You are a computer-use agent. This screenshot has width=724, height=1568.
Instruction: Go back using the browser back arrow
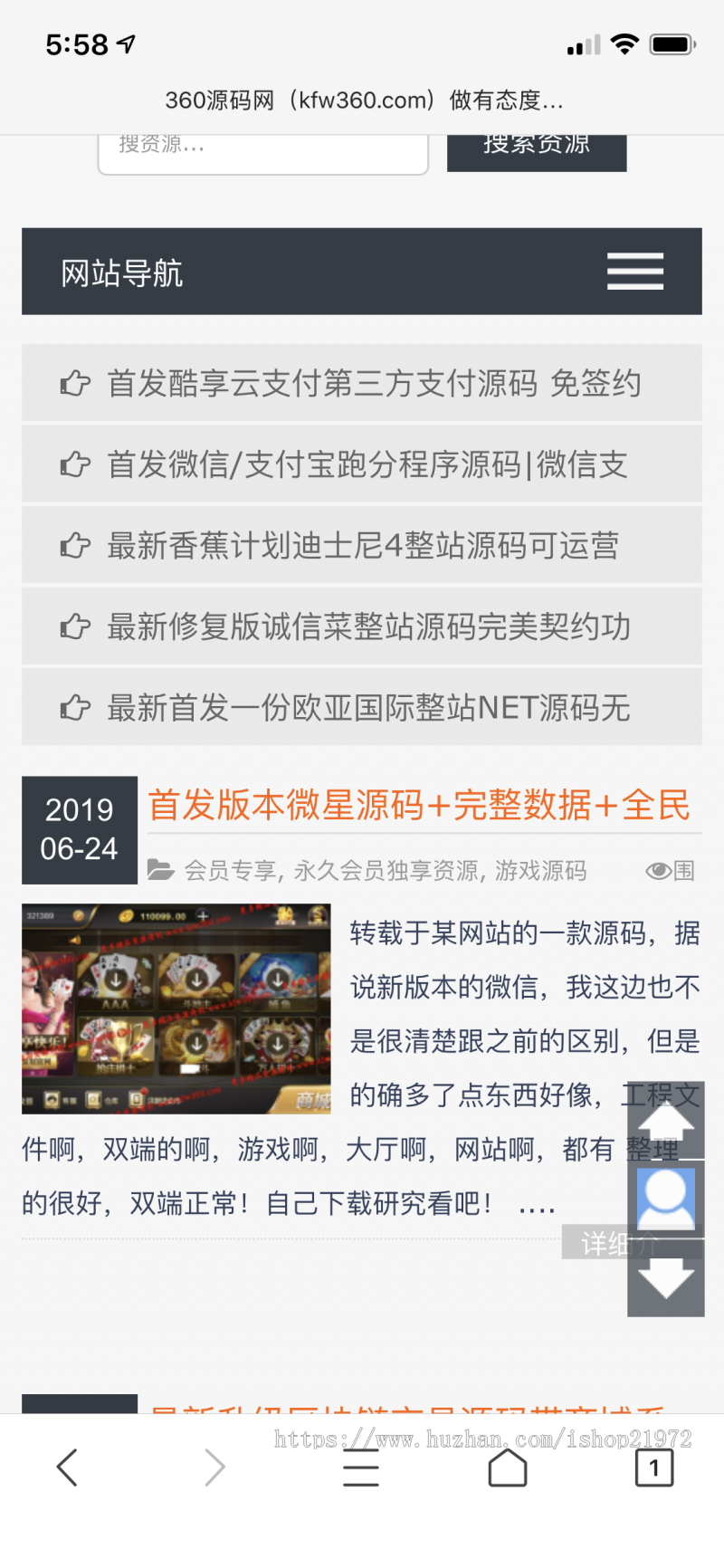(67, 1467)
